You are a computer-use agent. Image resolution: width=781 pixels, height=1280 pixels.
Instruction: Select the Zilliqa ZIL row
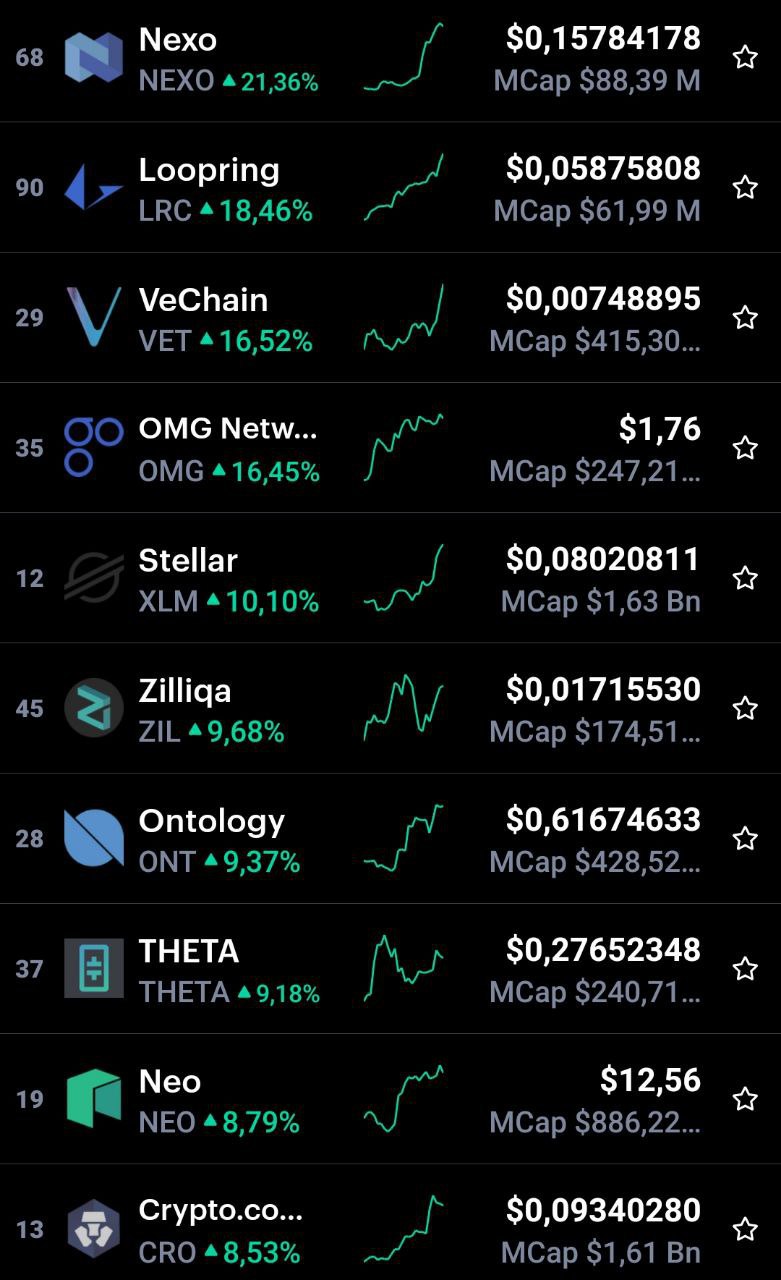pos(390,708)
